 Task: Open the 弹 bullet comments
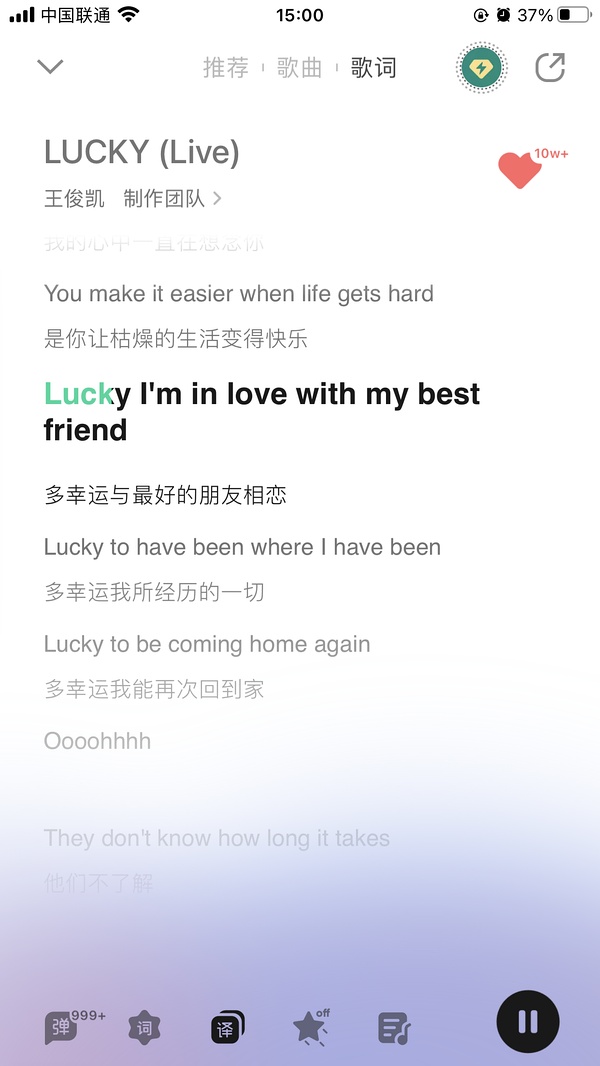(62, 1027)
